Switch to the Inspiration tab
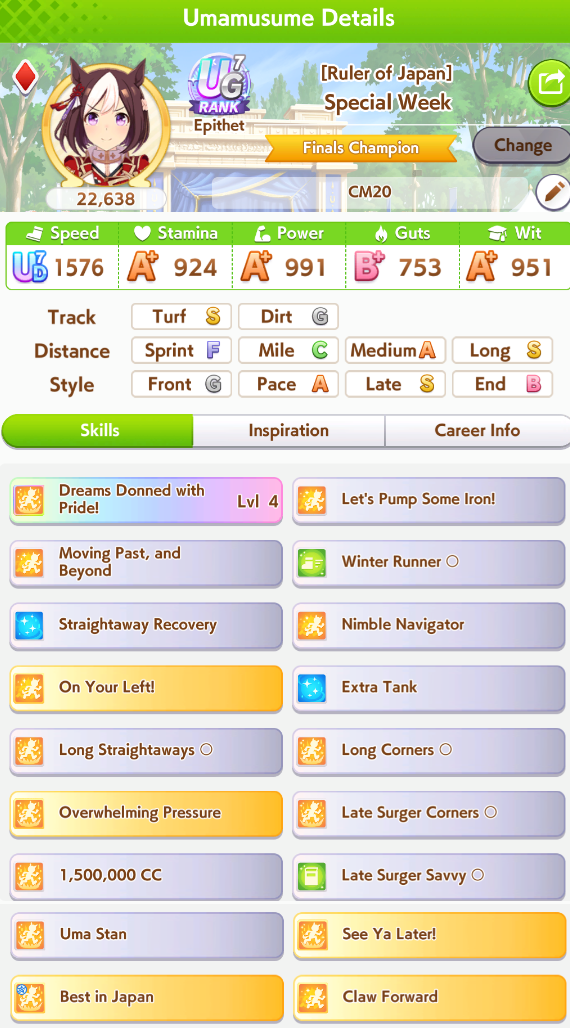570x1036 pixels. (289, 431)
